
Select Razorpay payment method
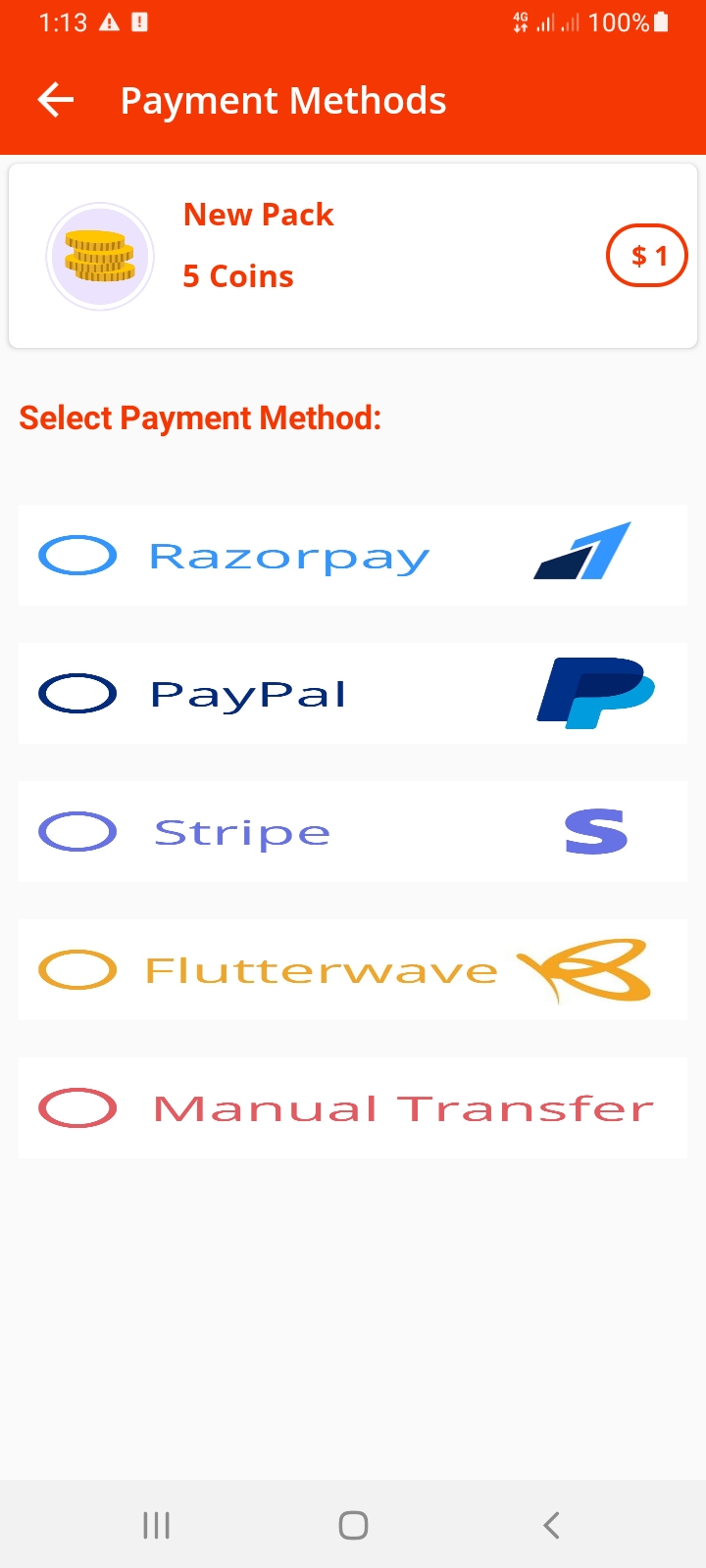click(x=78, y=556)
